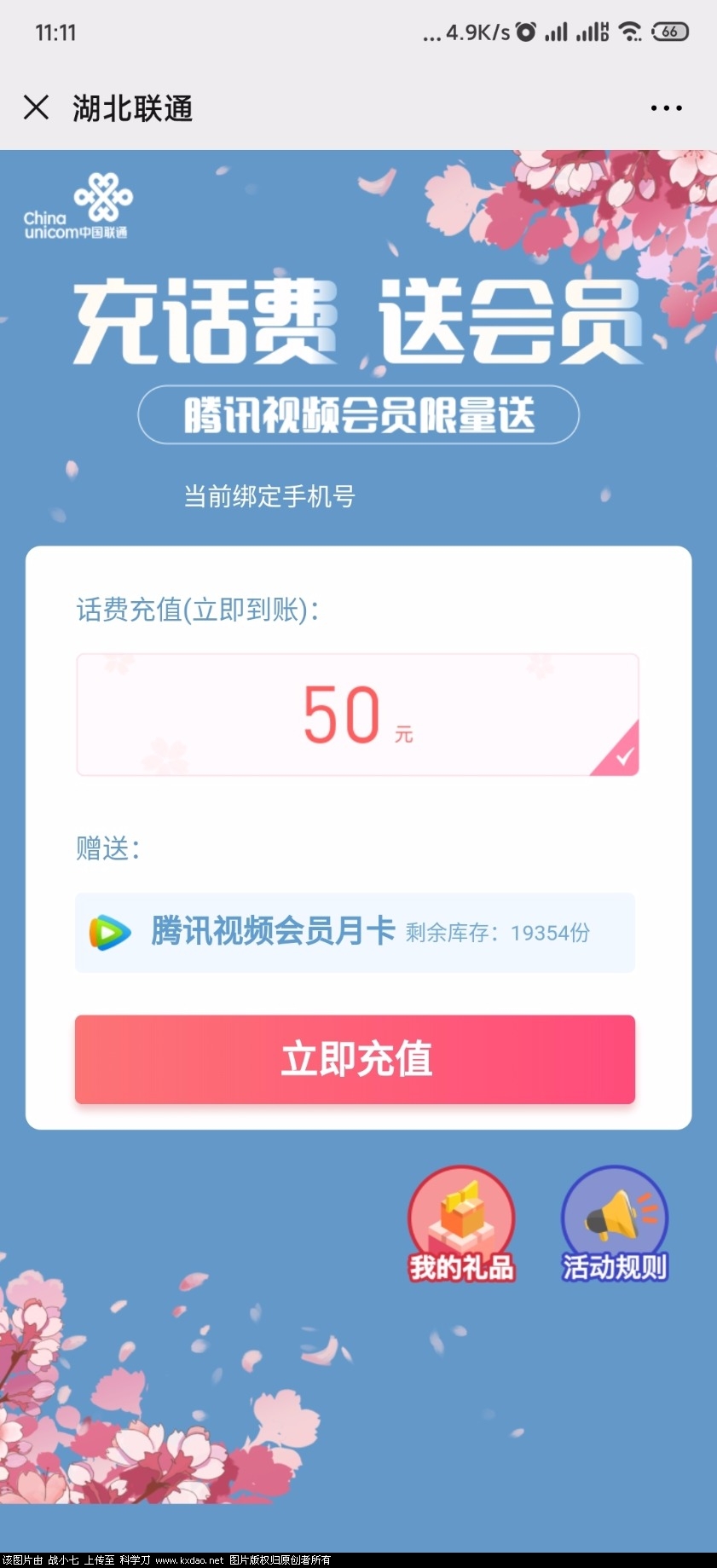Screen dimensions: 717x1568
Task: Tap the 立即充值 button
Action: (x=355, y=1059)
